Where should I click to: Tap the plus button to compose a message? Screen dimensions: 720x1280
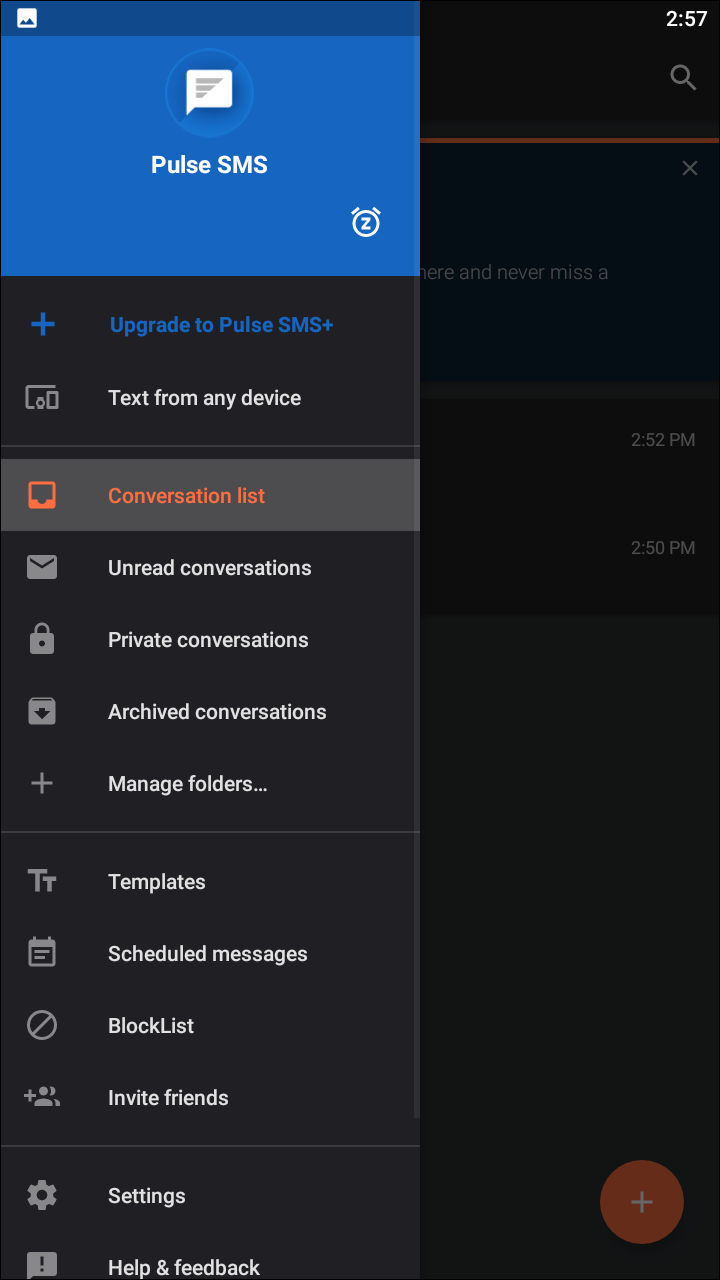click(642, 1202)
